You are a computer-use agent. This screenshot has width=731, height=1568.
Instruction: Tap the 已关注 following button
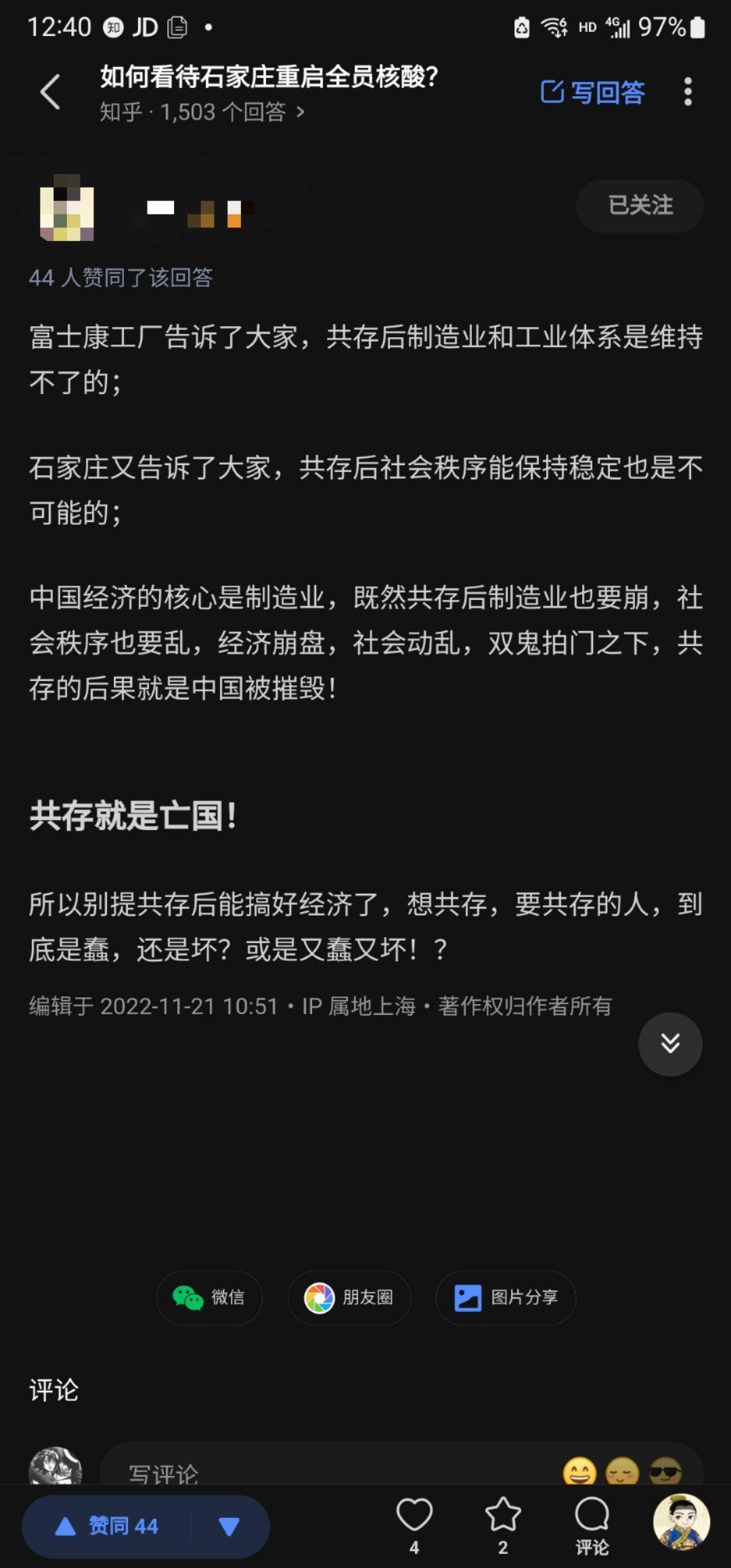click(640, 205)
